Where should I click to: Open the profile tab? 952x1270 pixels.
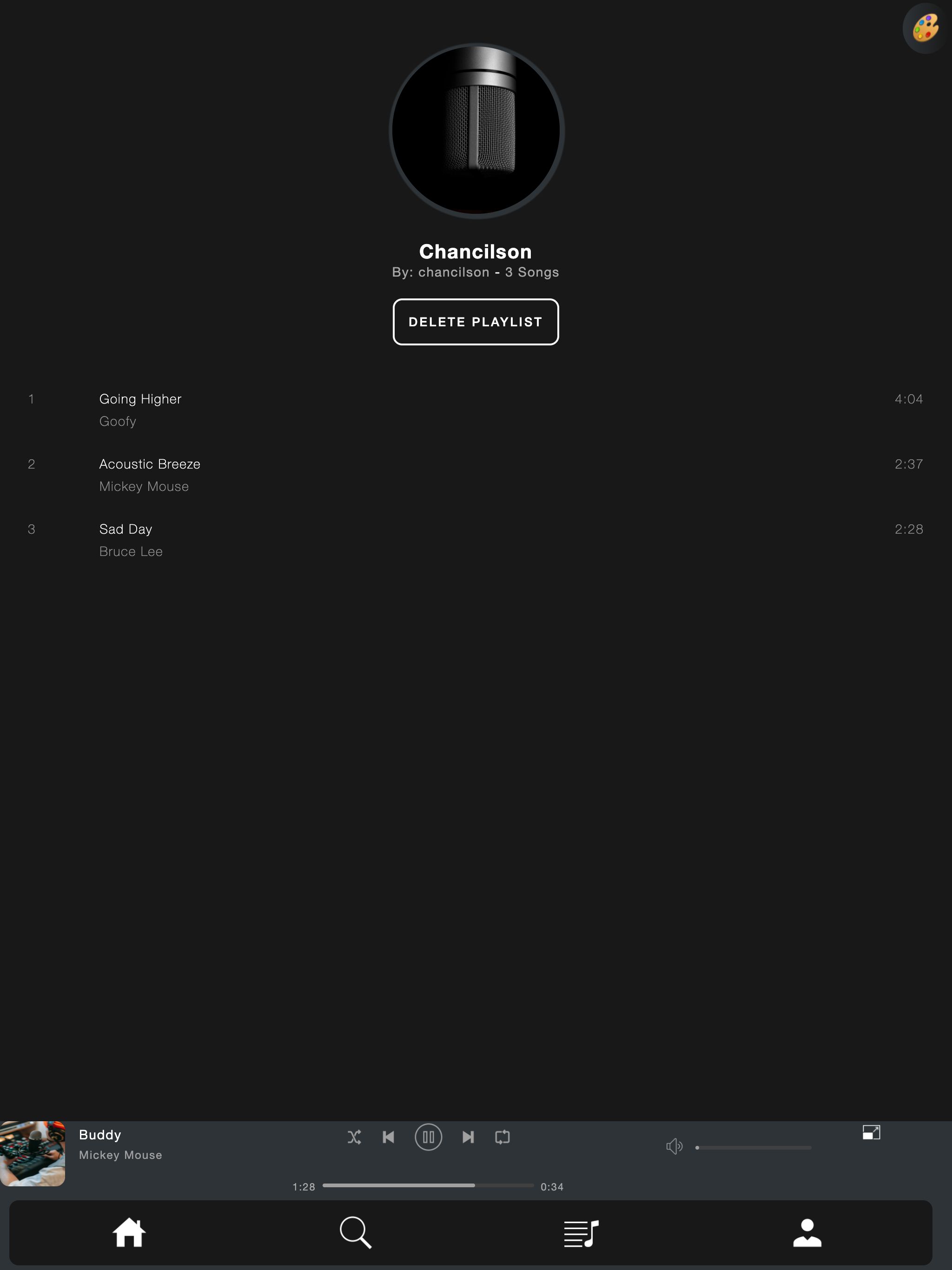(807, 1233)
